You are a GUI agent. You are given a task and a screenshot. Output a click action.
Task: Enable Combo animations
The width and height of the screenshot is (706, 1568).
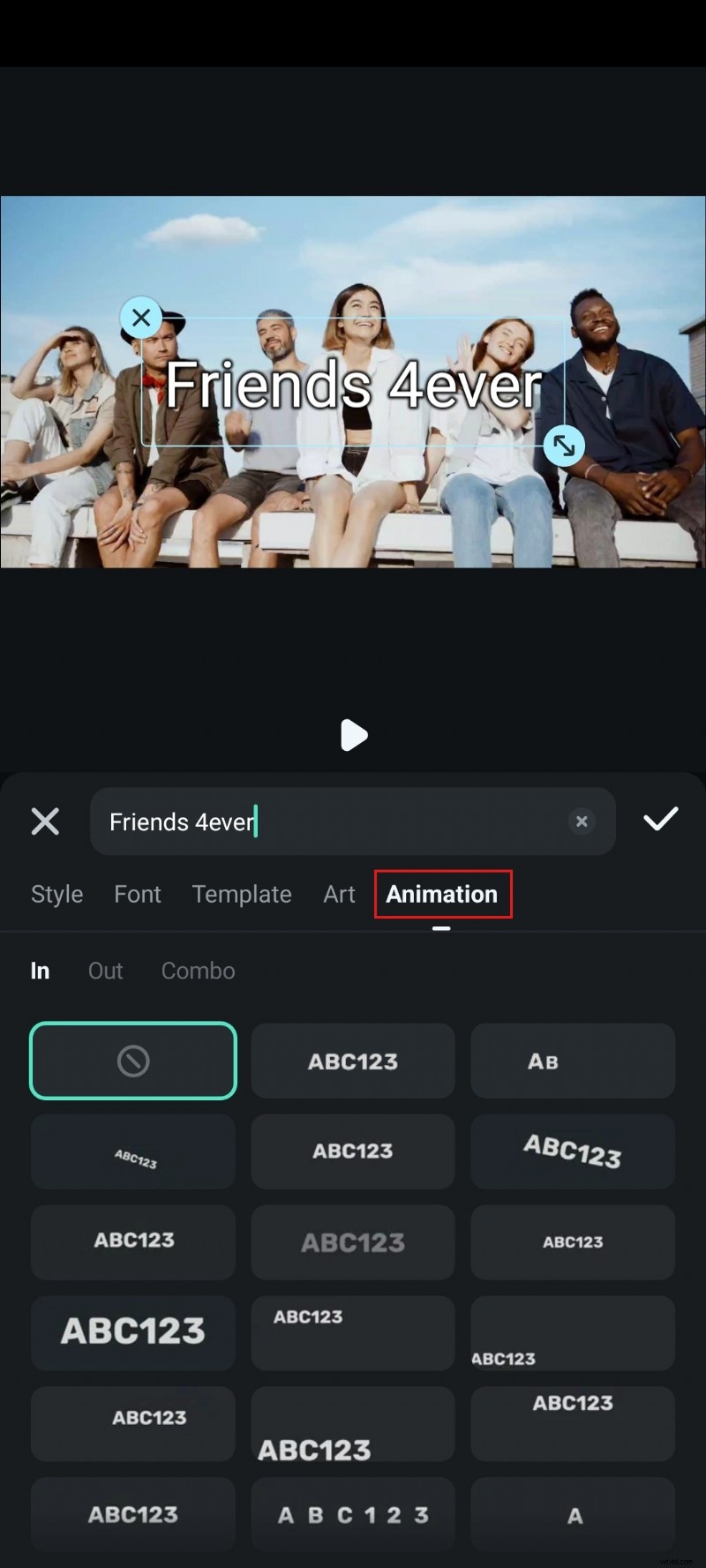click(198, 971)
